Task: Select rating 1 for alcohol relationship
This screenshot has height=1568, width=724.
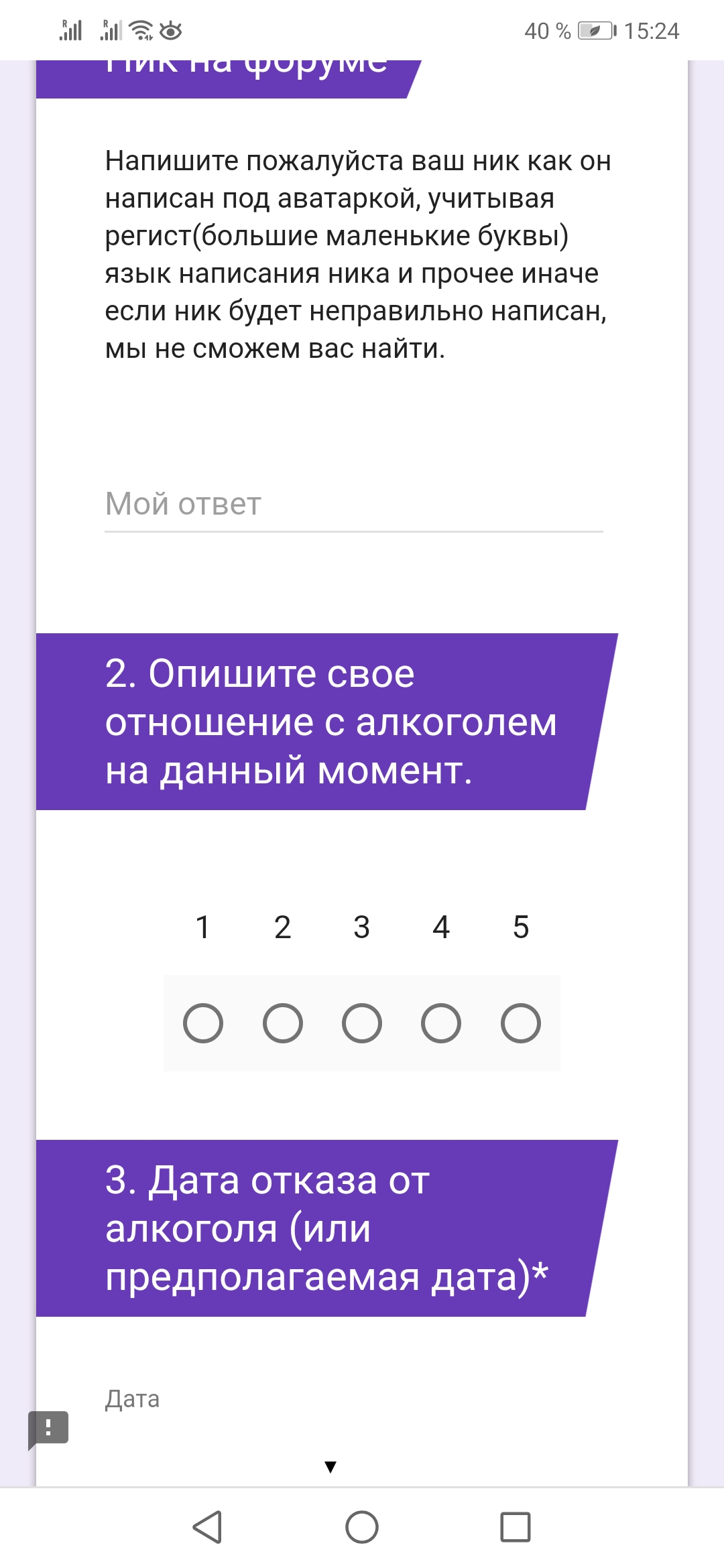Action: pos(203,1023)
